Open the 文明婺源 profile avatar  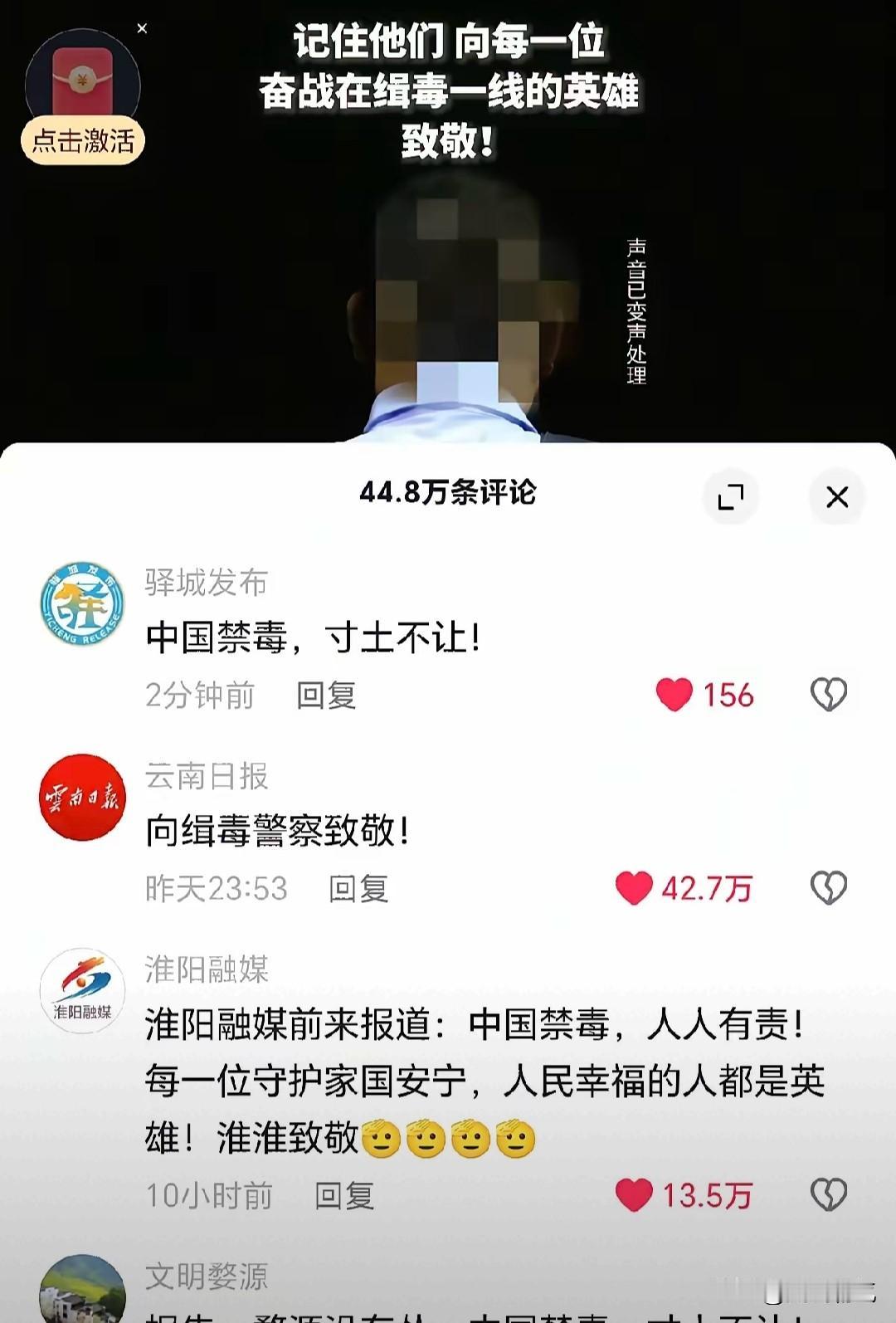(82, 1291)
